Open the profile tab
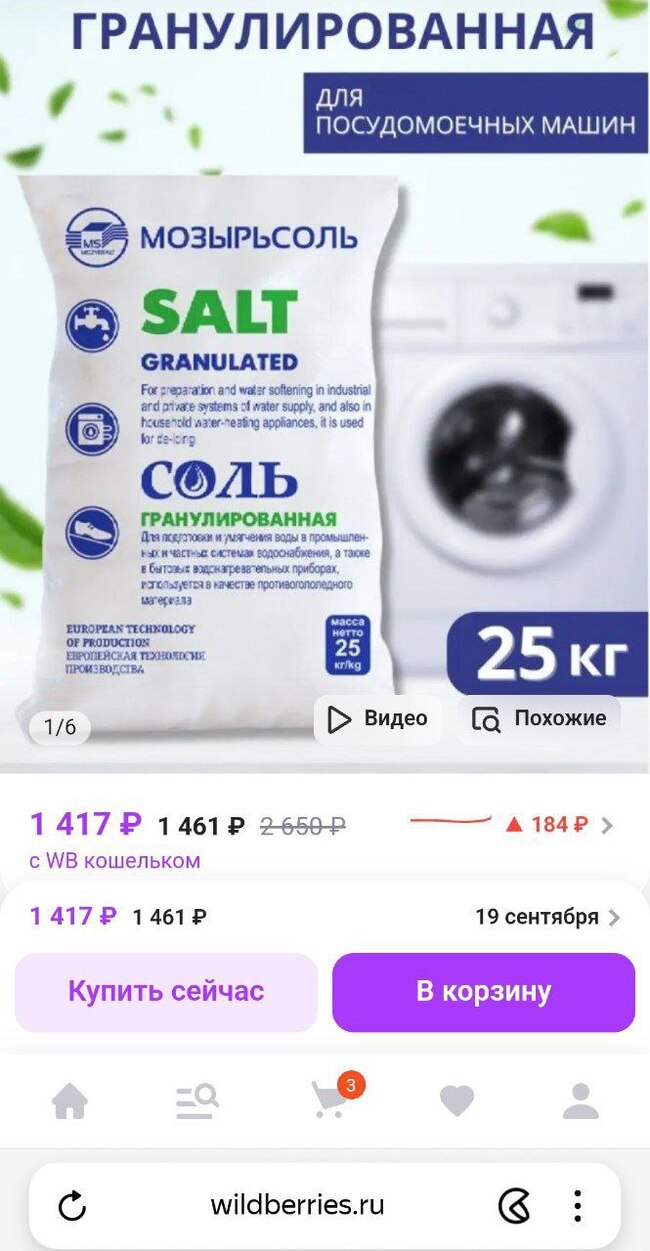 pos(580,1101)
